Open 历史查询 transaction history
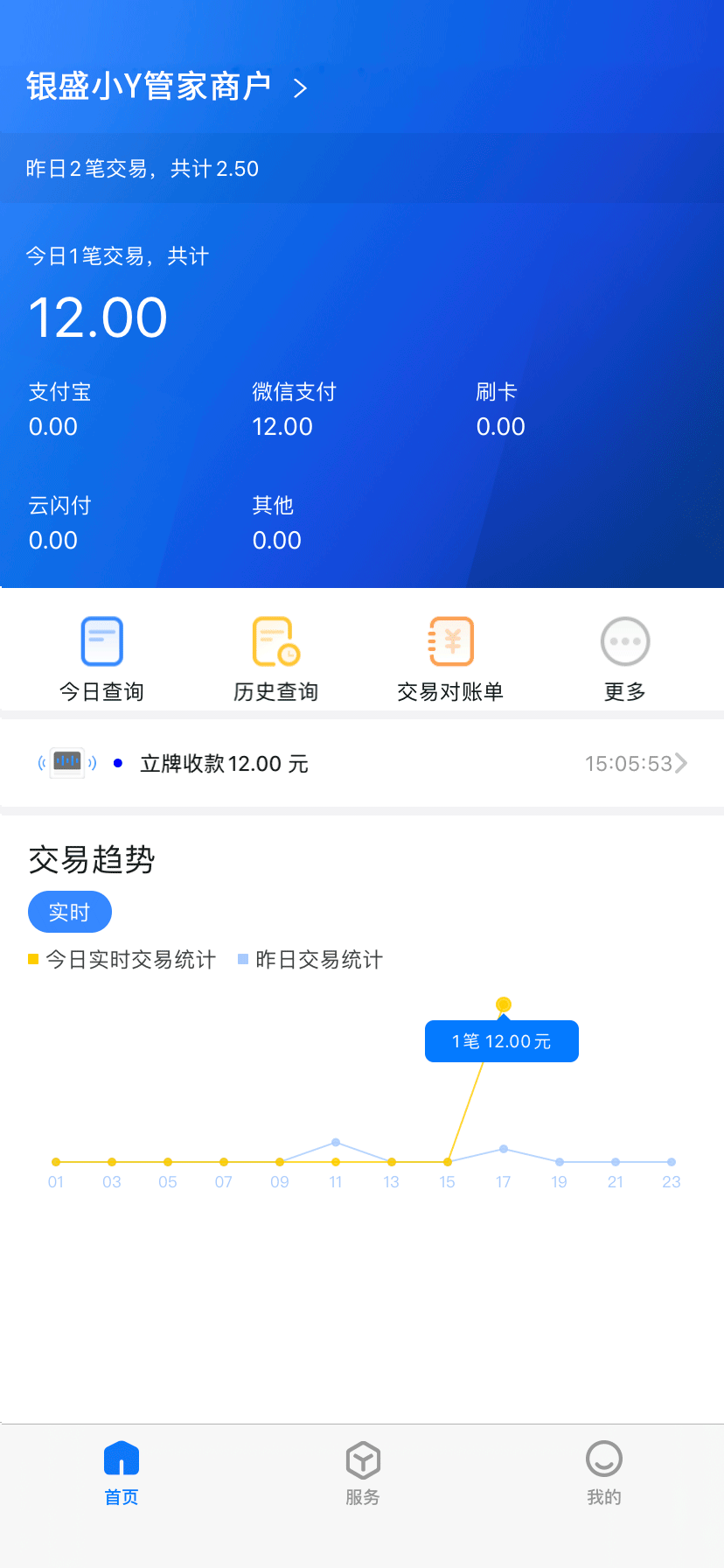This screenshot has height=1568, width=724. pos(276,660)
